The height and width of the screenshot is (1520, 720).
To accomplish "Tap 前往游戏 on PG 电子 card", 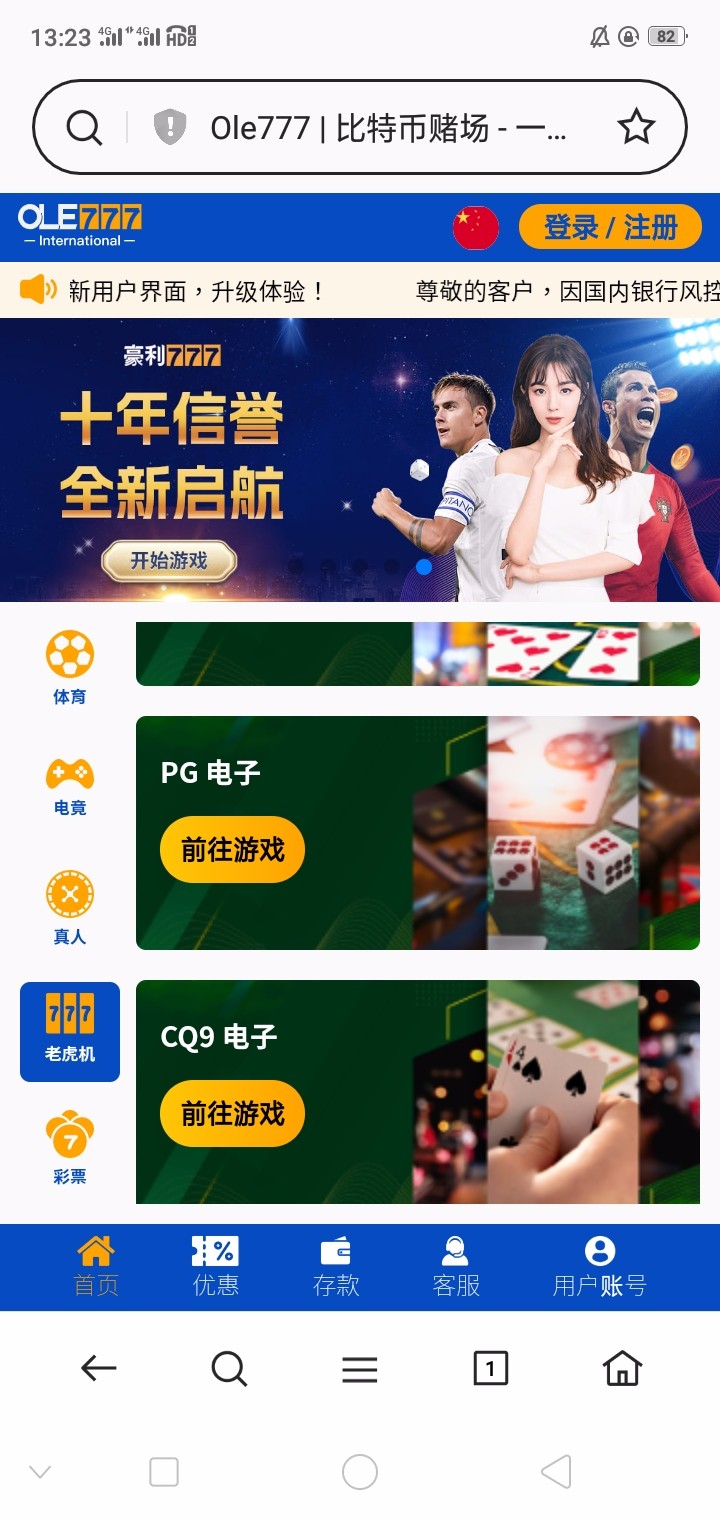I will point(232,850).
